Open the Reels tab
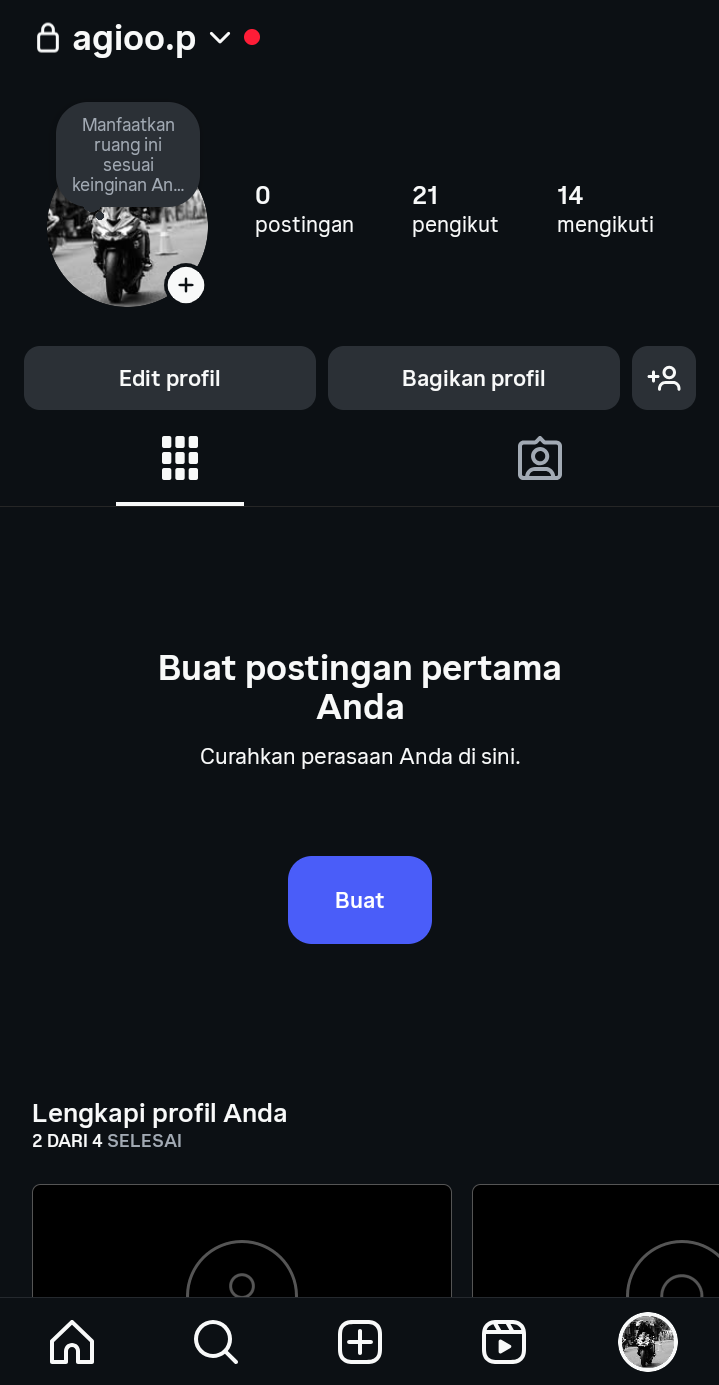The image size is (719, 1385). pyautogui.click(x=504, y=1341)
